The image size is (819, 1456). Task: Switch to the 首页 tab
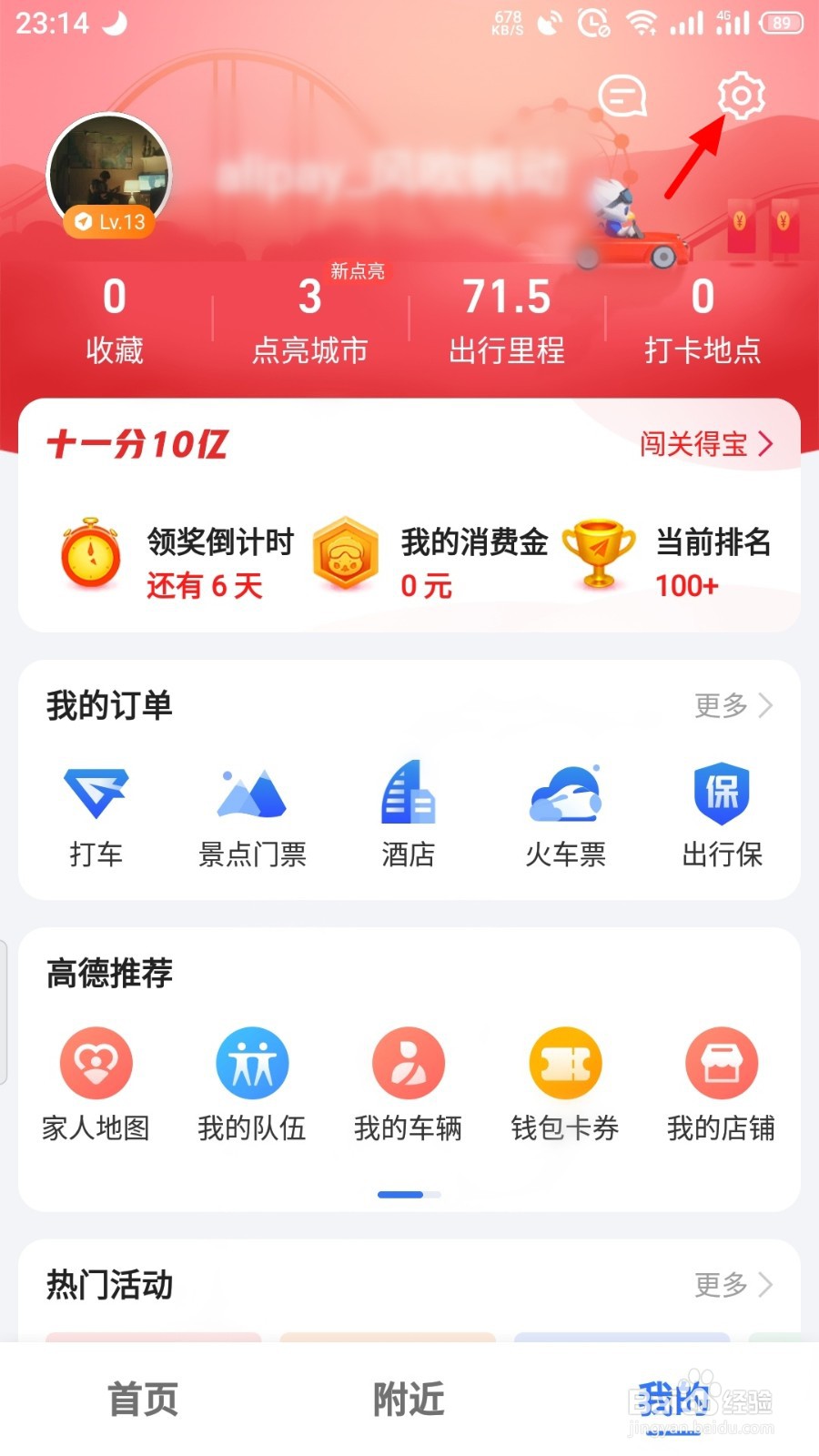point(144,1400)
